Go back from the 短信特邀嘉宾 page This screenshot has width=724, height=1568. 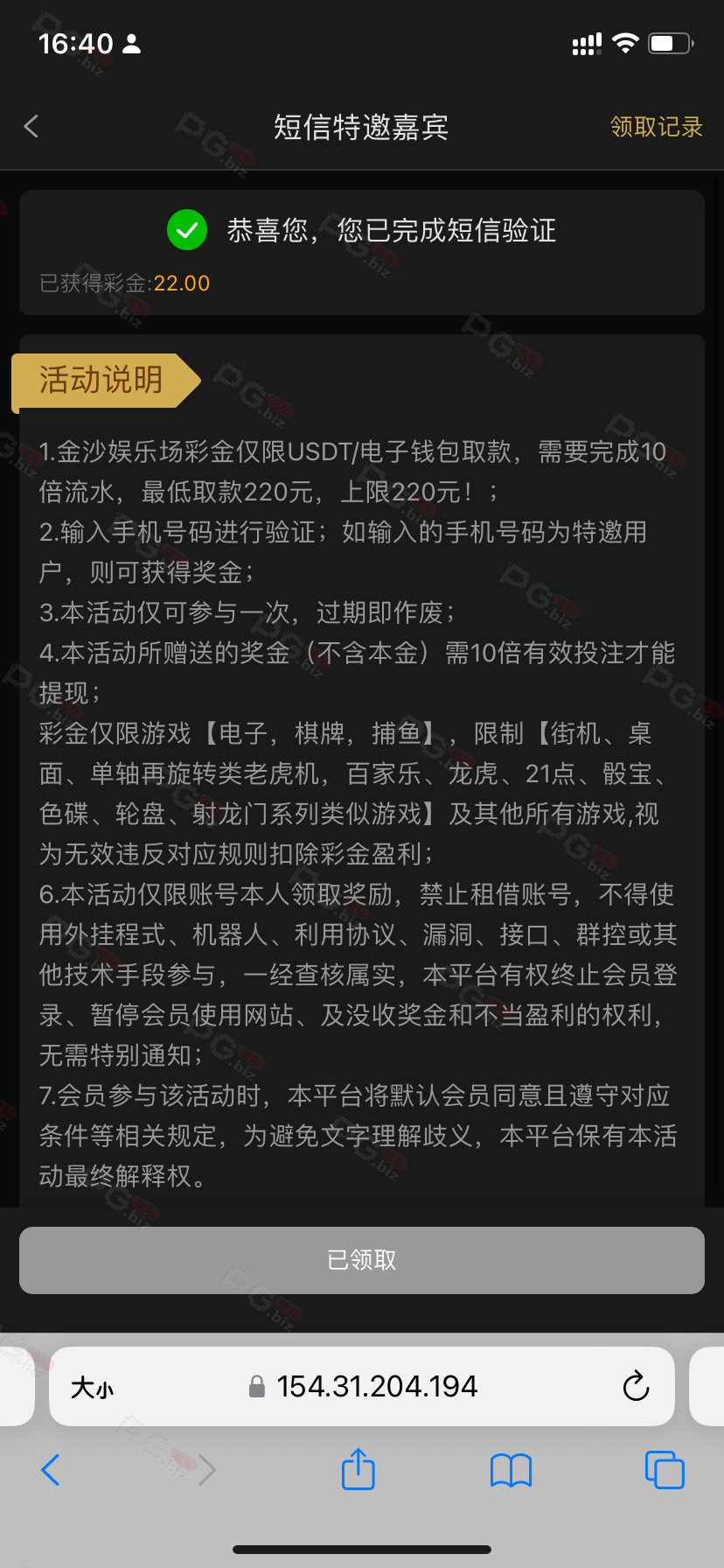[31, 127]
